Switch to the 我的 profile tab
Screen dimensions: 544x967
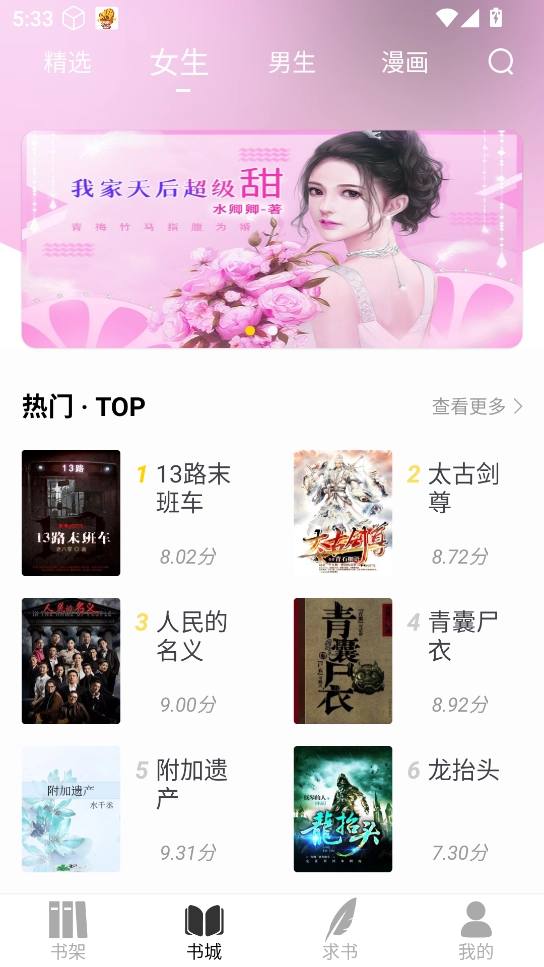pos(476,930)
